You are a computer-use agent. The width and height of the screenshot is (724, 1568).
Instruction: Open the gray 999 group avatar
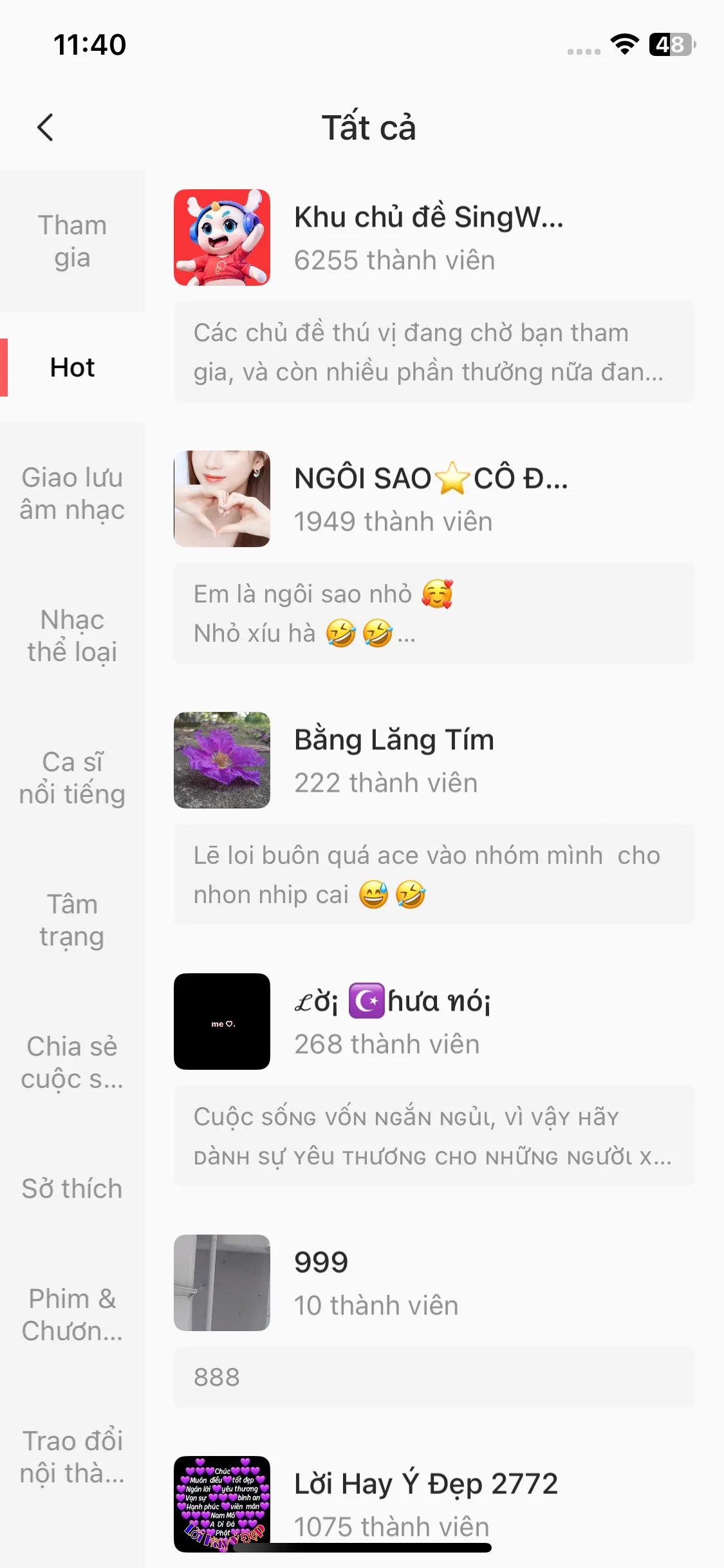[x=222, y=1284]
